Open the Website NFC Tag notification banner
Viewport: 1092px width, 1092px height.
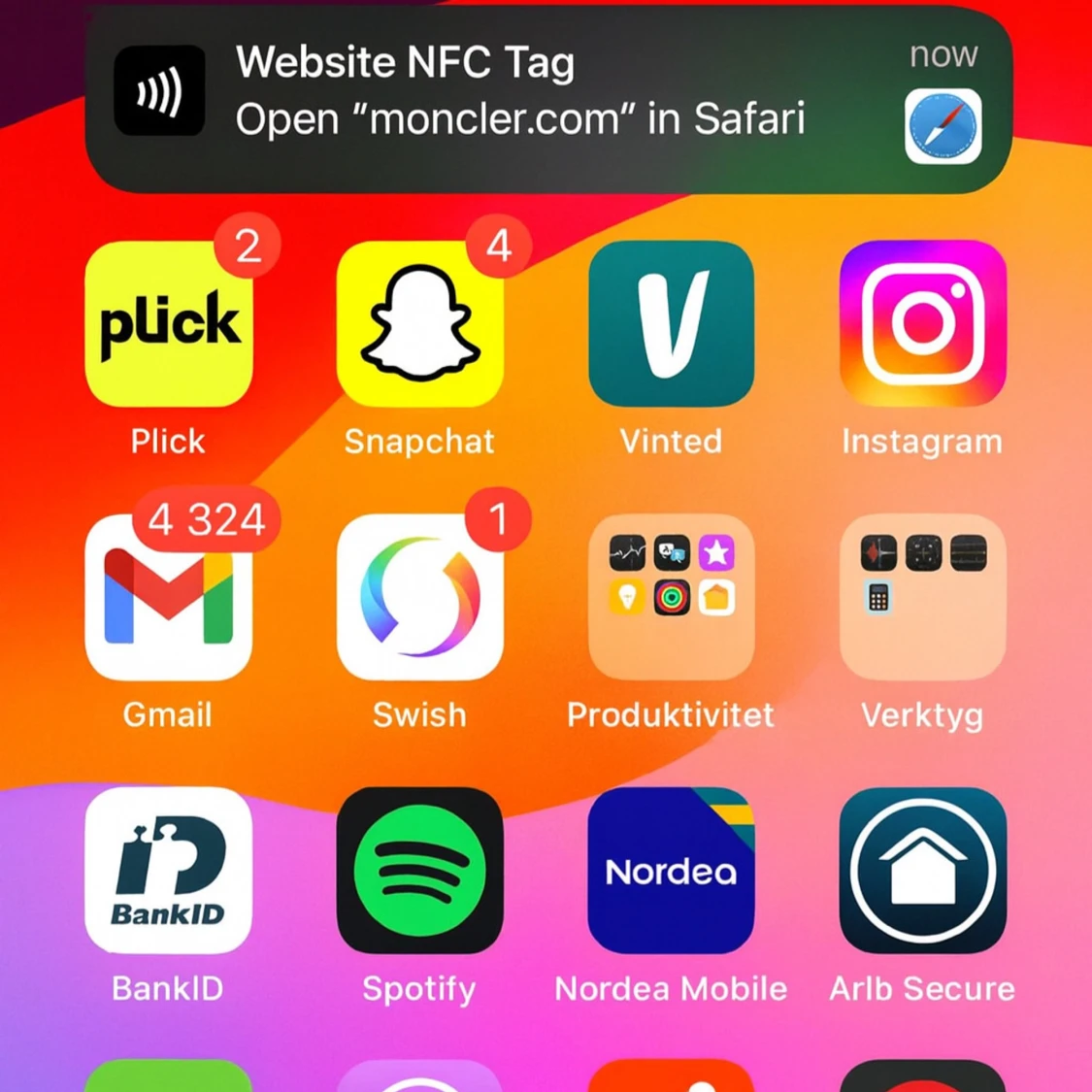click(548, 100)
